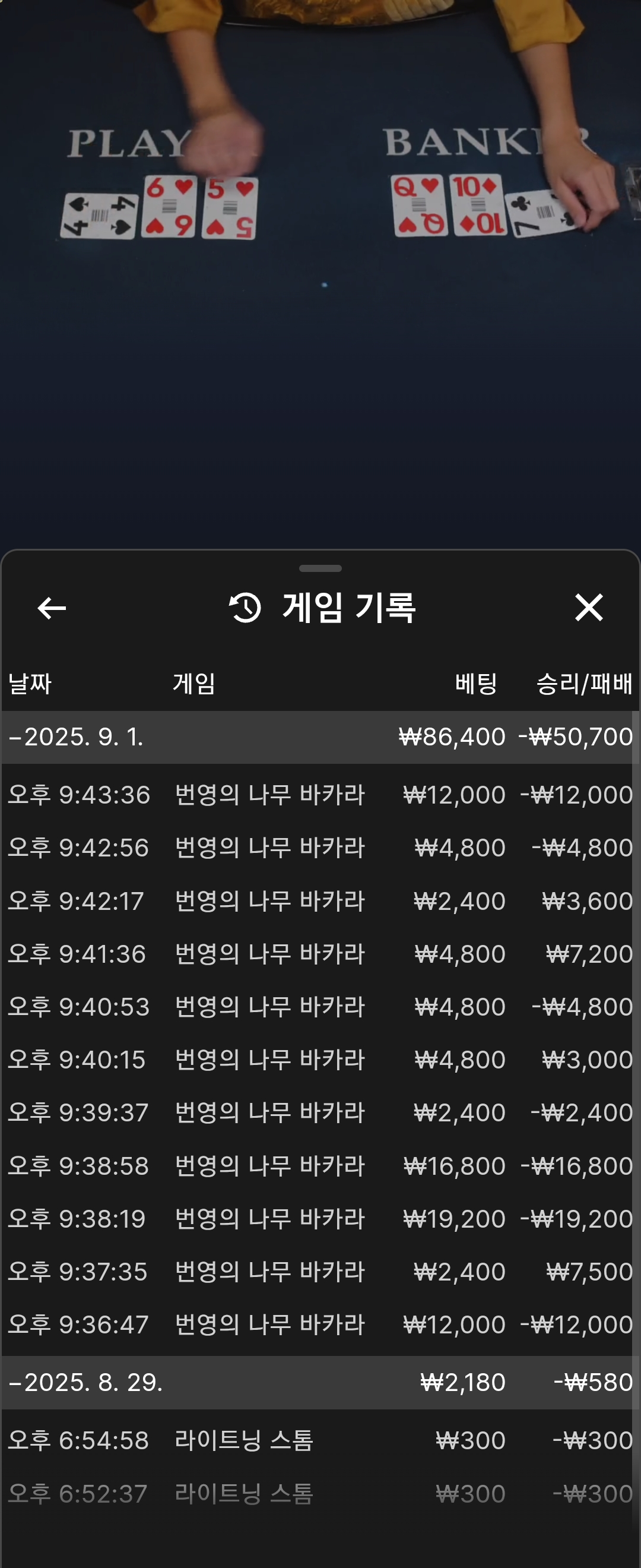641x1568 pixels.
Task: Go back from the 게임 기록 panel
Action: [x=52, y=608]
